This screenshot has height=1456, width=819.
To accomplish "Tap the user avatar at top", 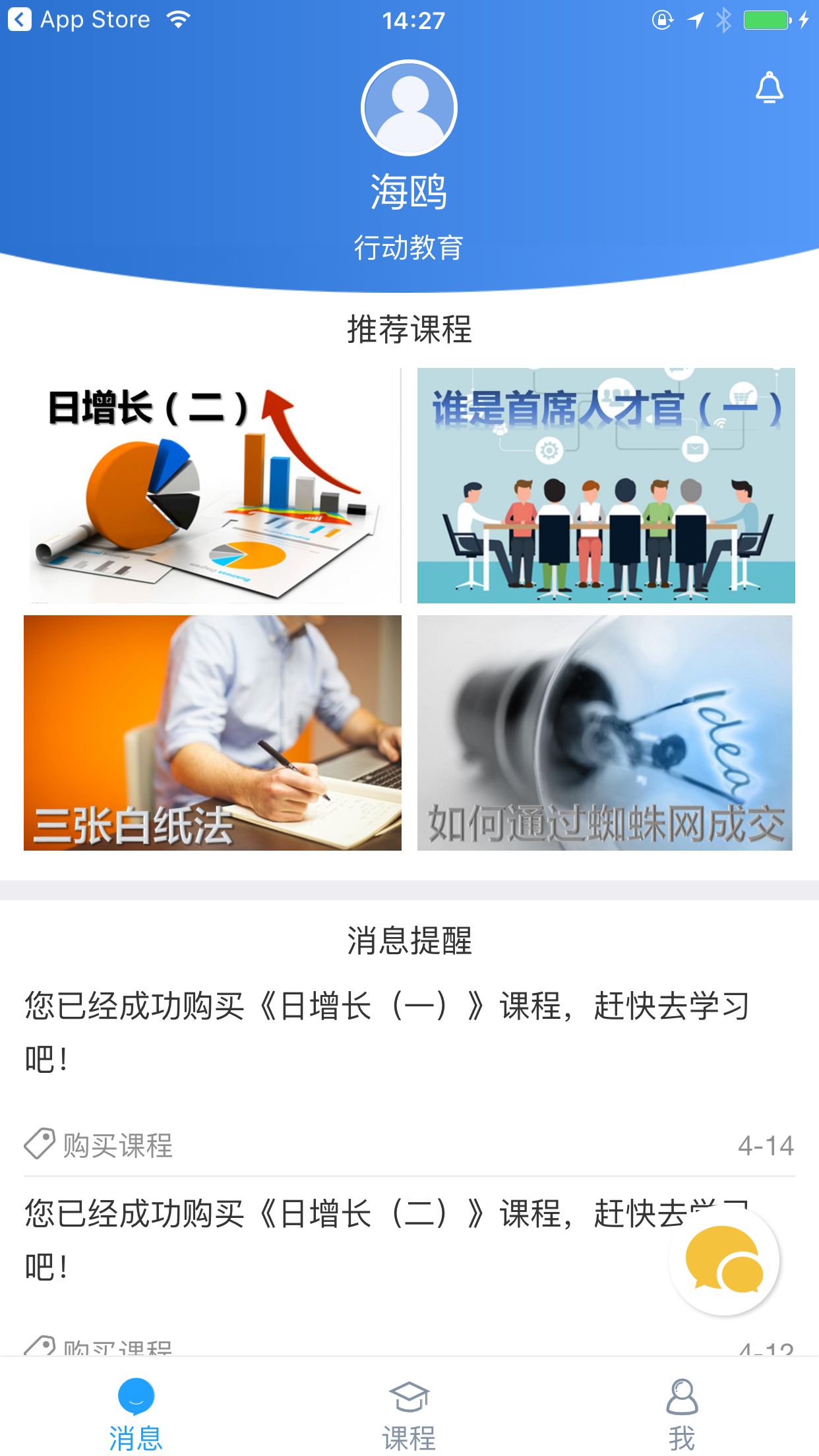I will coord(409,109).
